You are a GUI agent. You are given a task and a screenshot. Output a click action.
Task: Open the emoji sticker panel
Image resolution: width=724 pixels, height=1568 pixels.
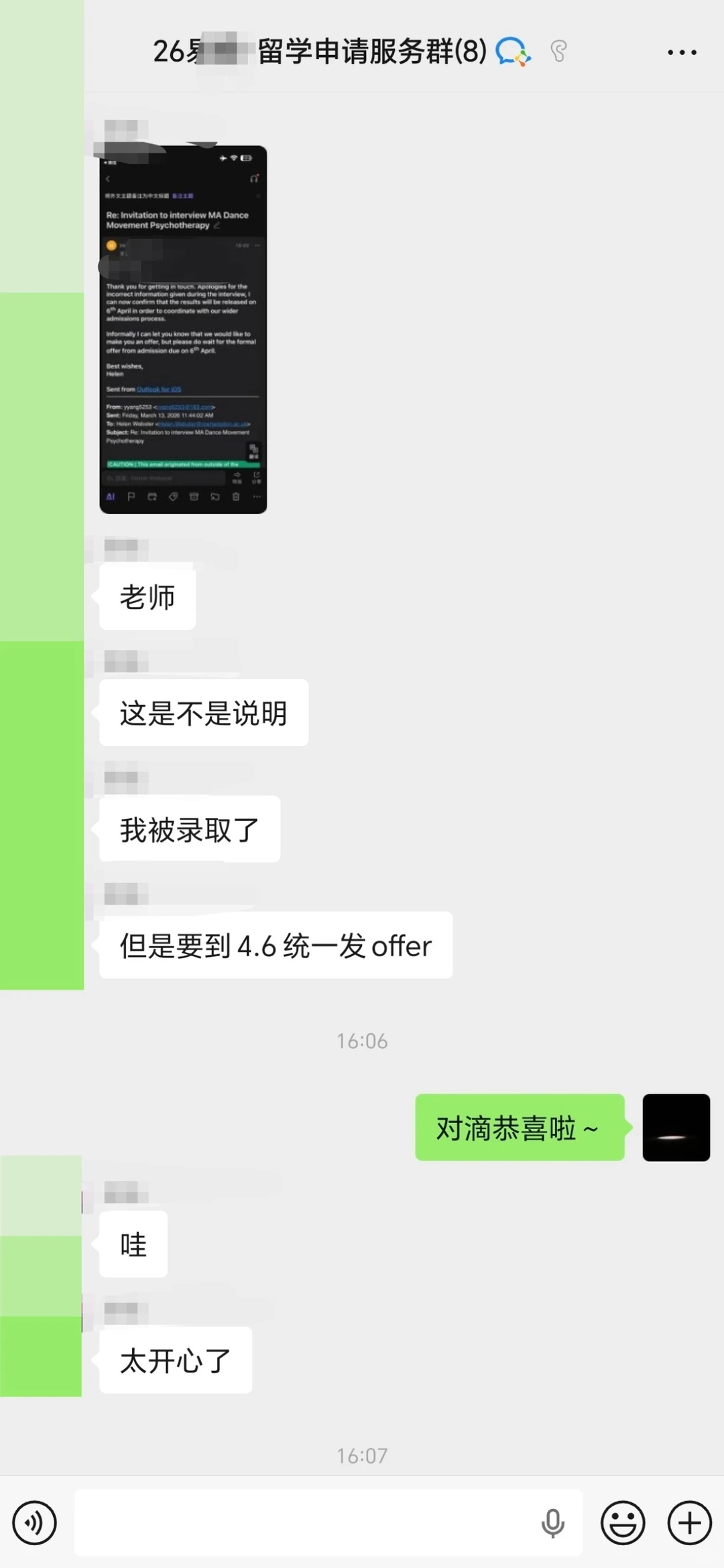pyautogui.click(x=623, y=1523)
